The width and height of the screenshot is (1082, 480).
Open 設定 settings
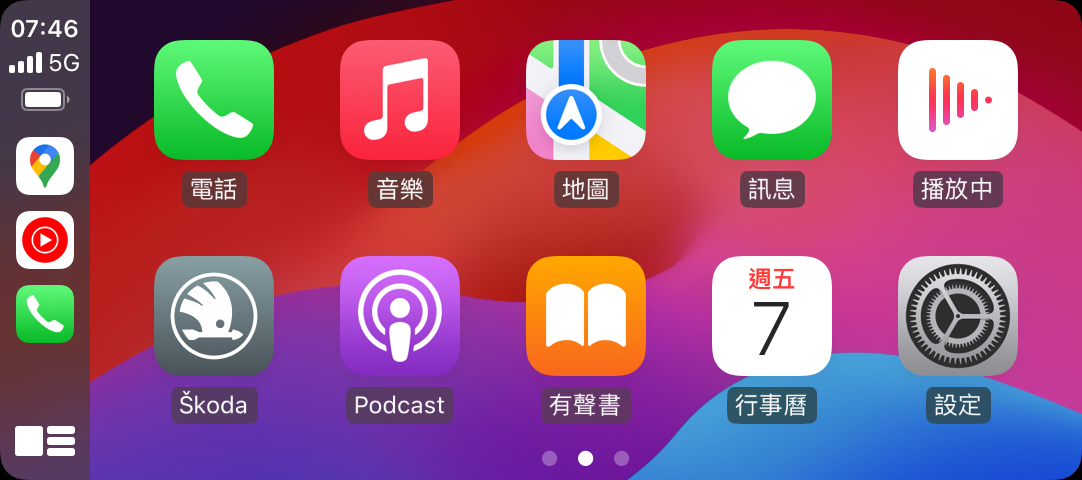click(958, 316)
